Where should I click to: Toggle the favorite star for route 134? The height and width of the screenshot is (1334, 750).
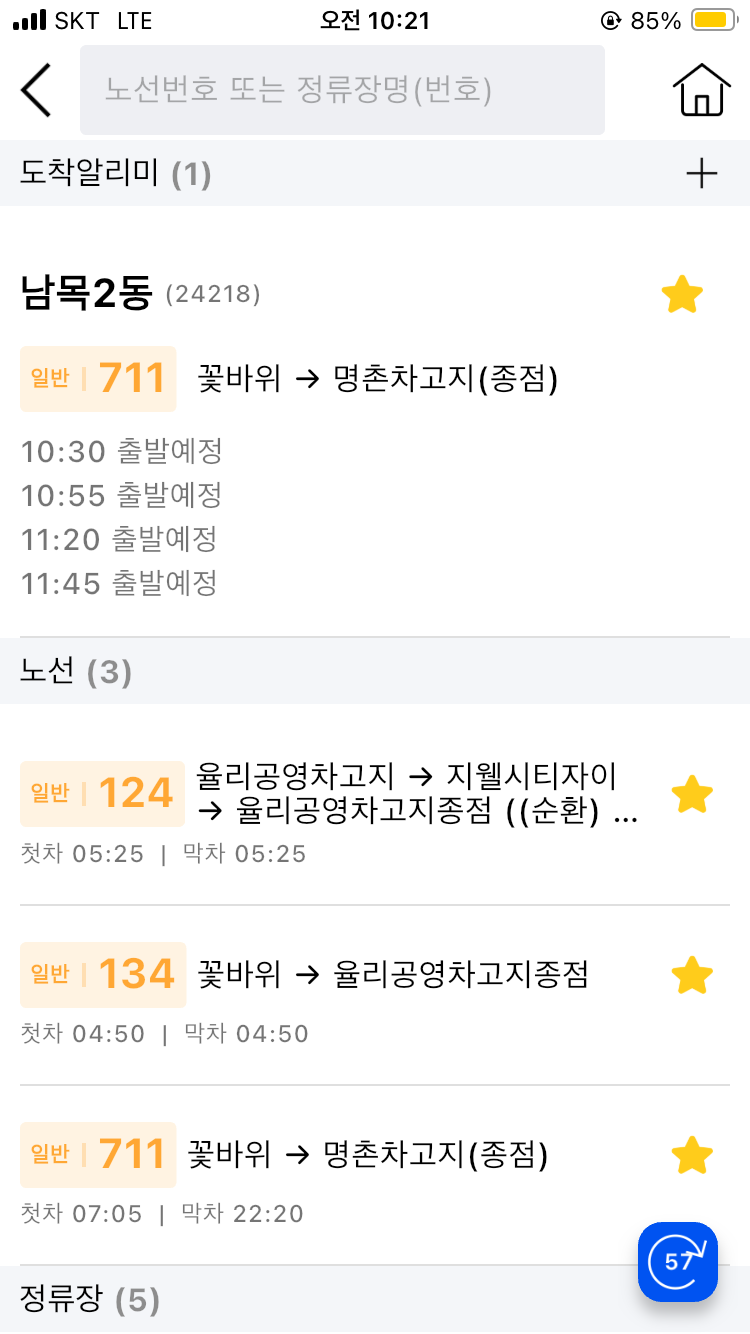pos(692,975)
